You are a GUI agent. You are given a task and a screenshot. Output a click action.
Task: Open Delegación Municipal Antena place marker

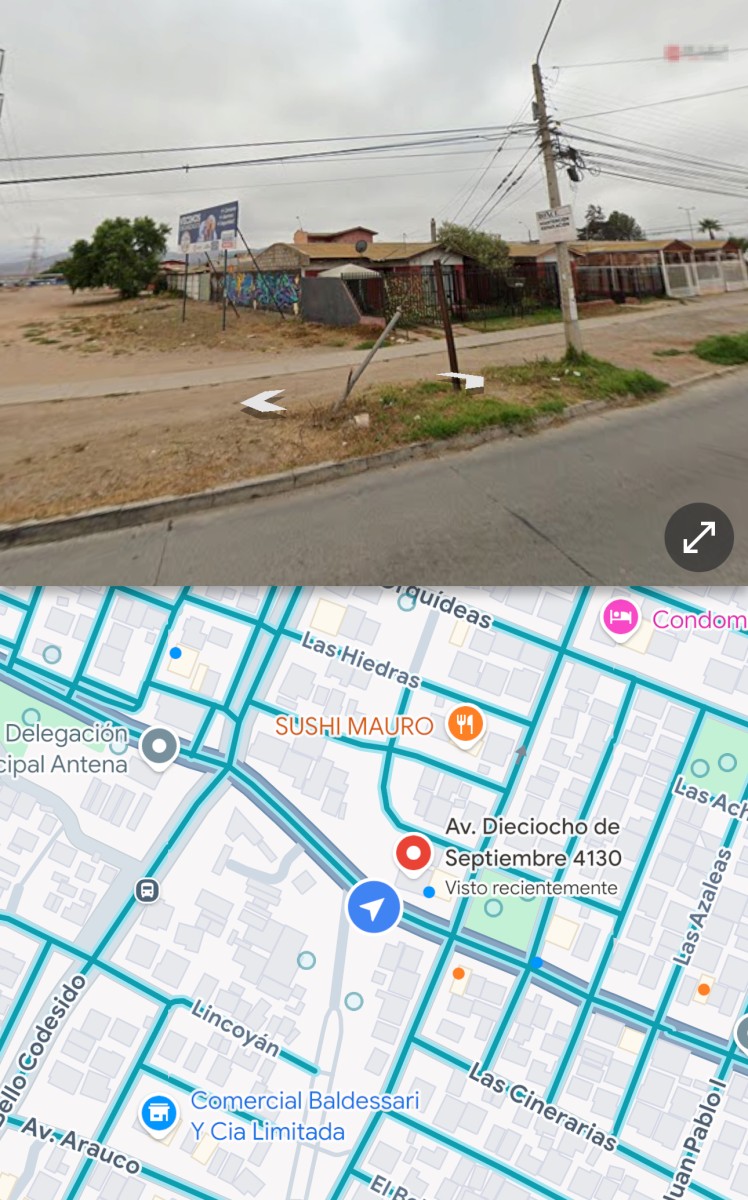tap(159, 746)
